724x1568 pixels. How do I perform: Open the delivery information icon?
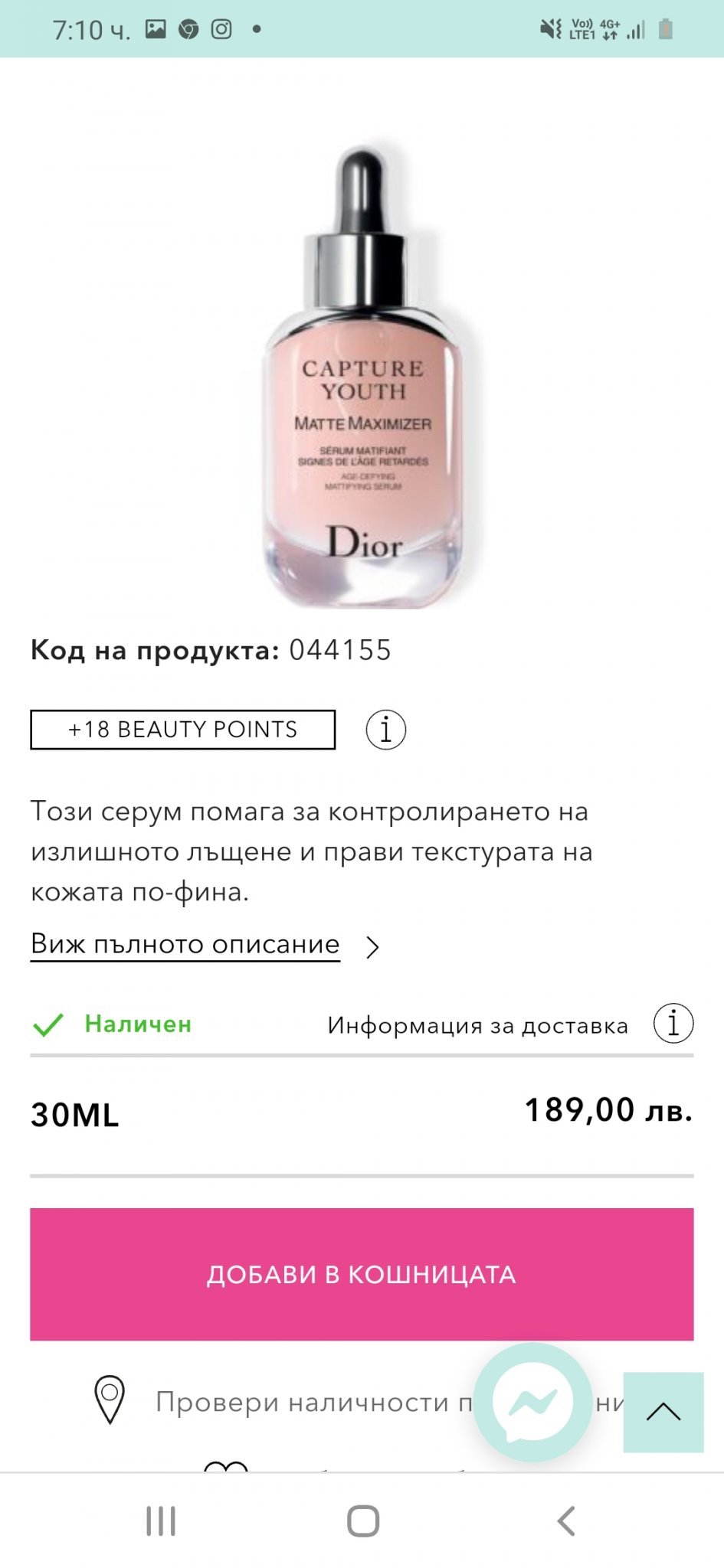point(673,1024)
